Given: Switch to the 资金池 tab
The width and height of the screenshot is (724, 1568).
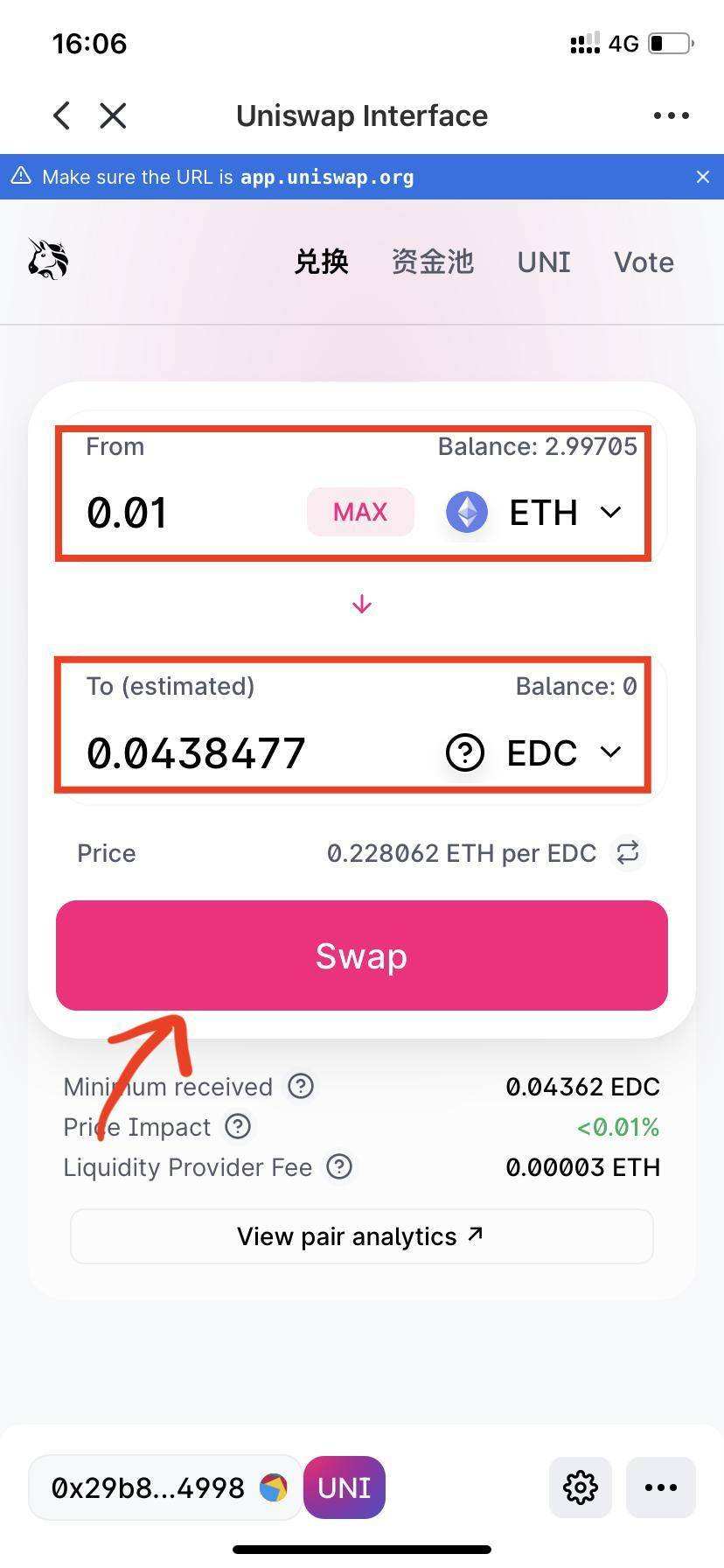Looking at the screenshot, I should click(x=432, y=262).
